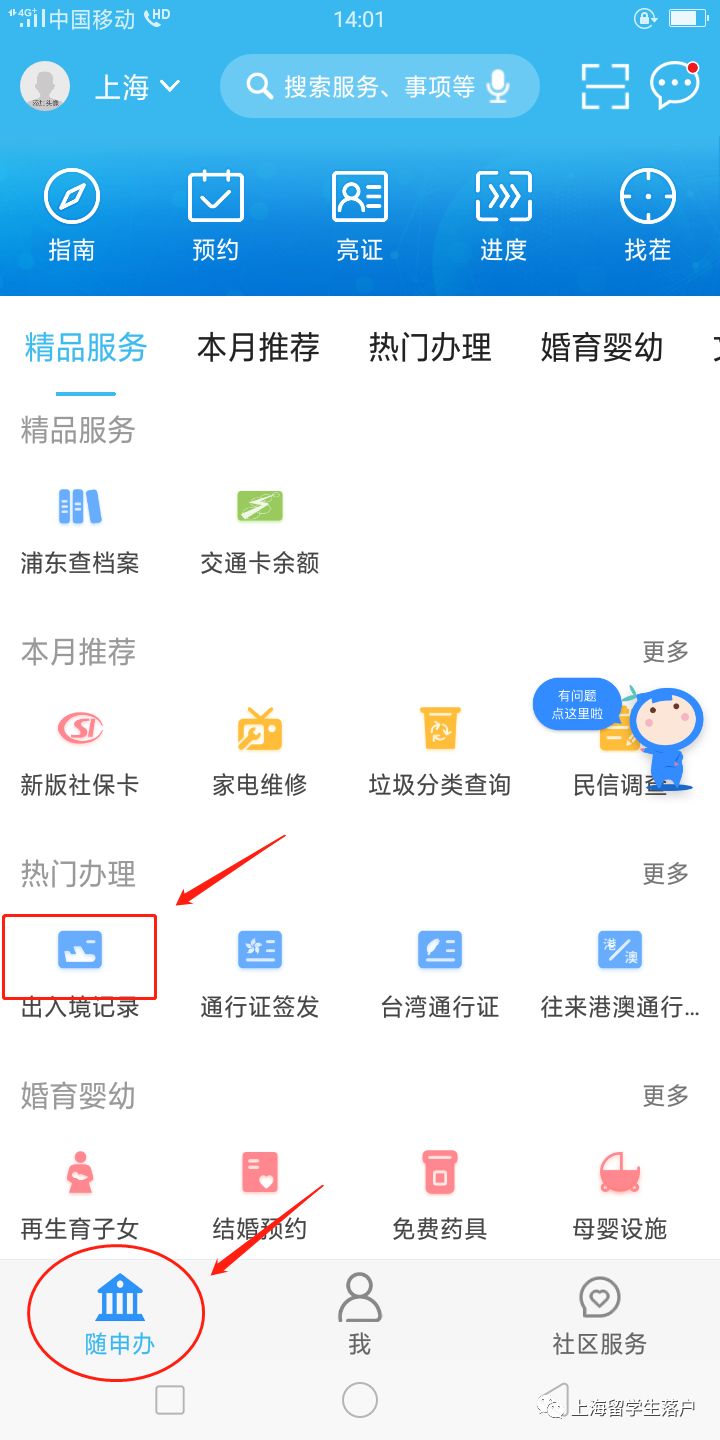720x1440 pixels.
Task: Switch to the 我 tab
Action: click(359, 1312)
